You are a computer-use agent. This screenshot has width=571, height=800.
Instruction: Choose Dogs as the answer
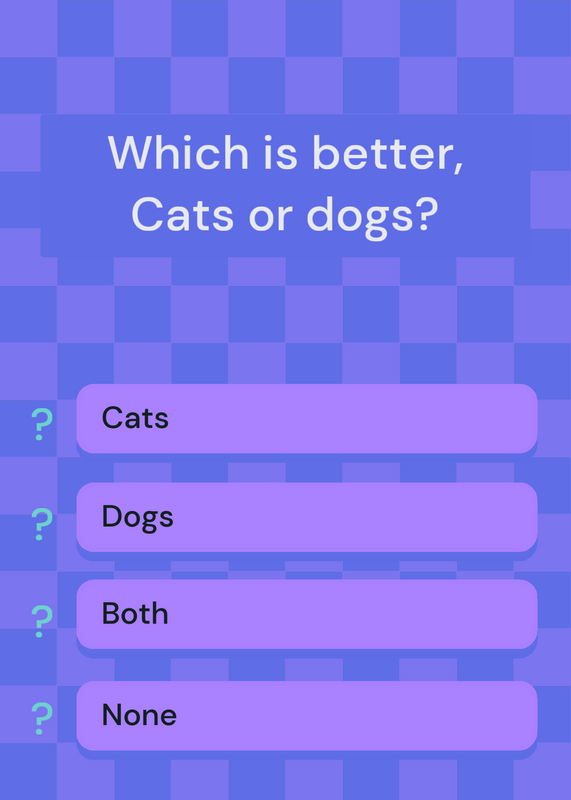click(x=307, y=517)
